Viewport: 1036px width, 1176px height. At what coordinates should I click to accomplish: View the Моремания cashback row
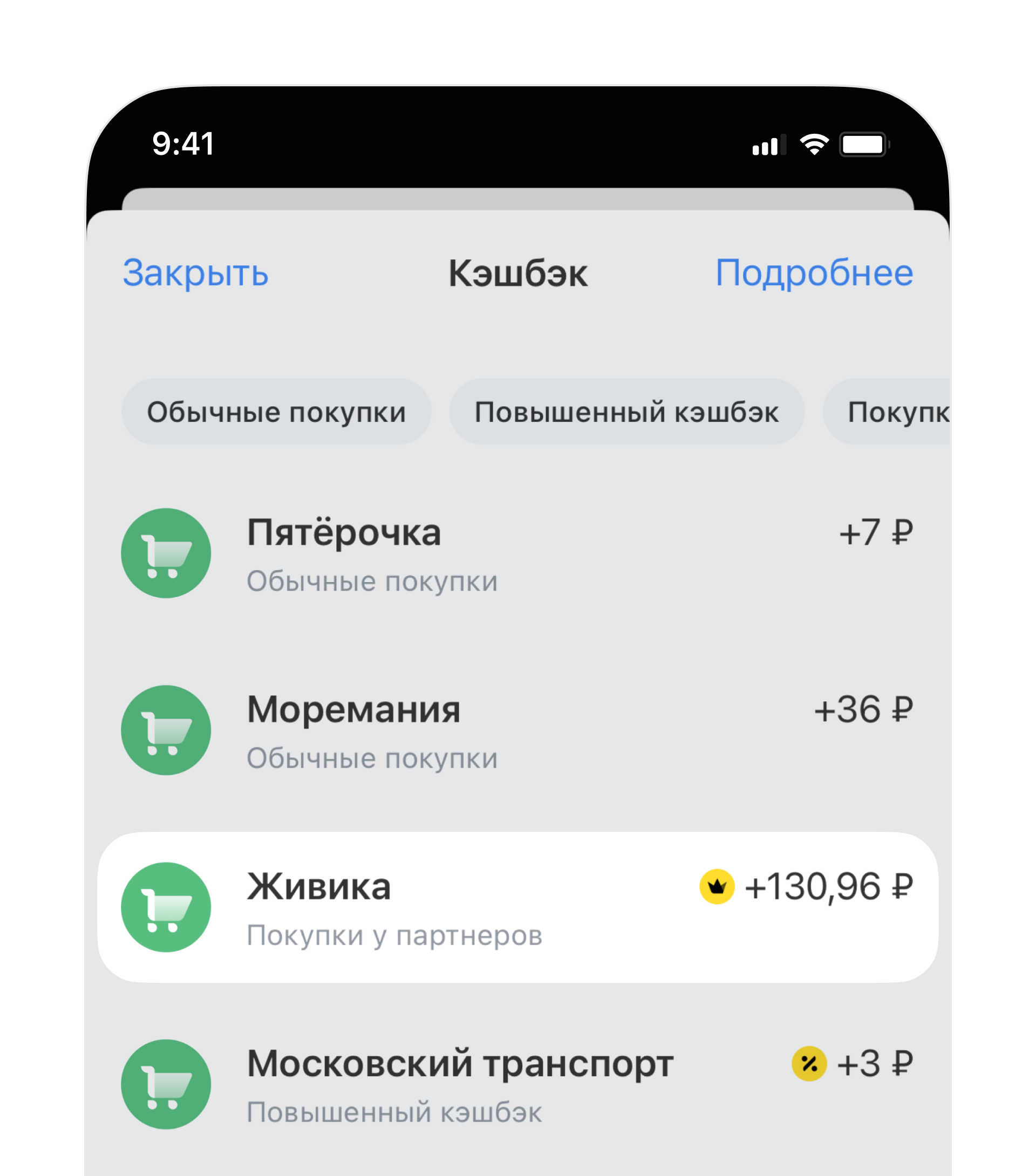tap(517, 730)
